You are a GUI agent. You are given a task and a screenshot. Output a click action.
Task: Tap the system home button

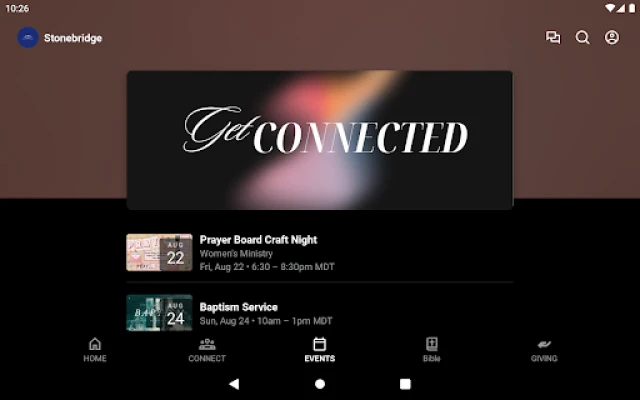(320, 383)
